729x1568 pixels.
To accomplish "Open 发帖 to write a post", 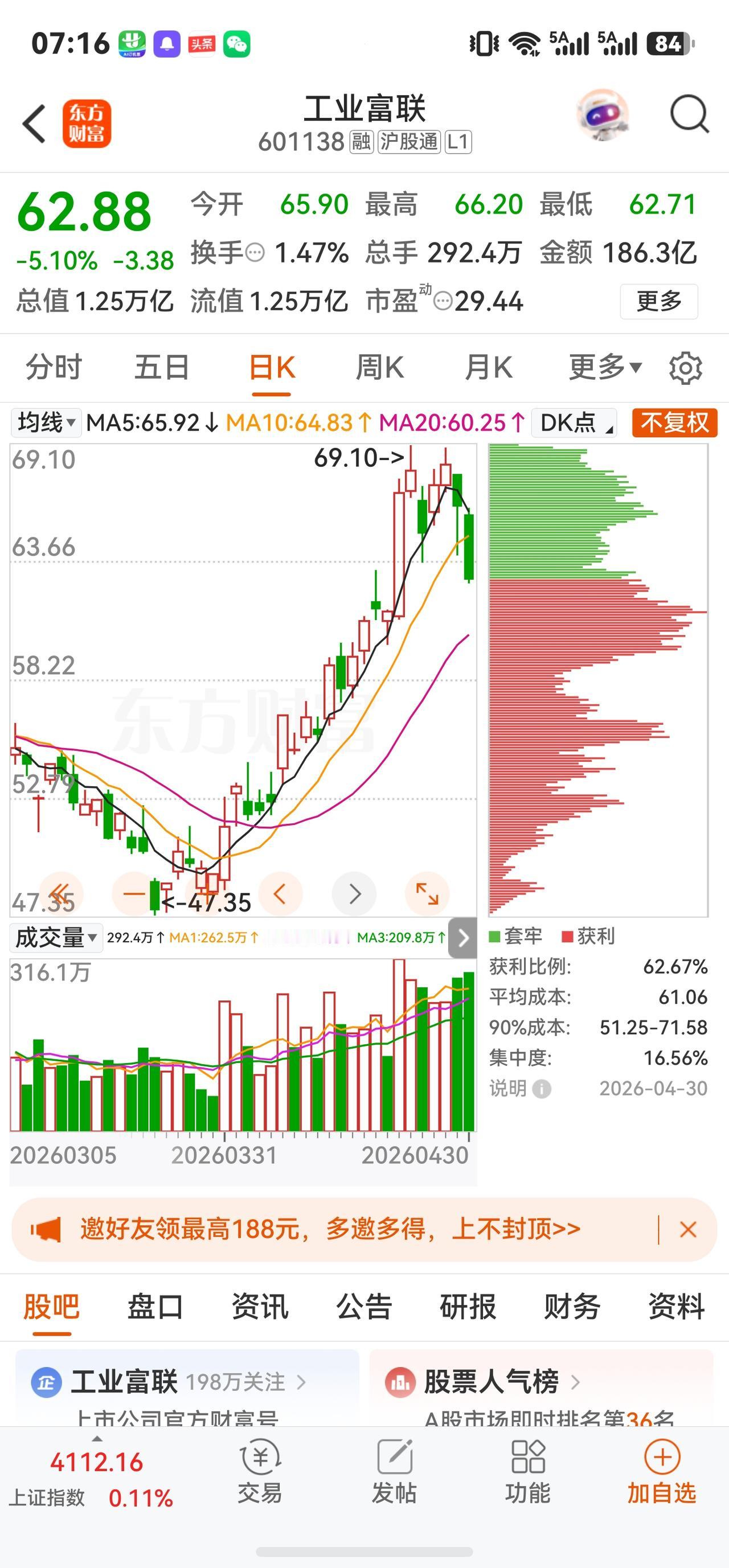I will 394,1472.
